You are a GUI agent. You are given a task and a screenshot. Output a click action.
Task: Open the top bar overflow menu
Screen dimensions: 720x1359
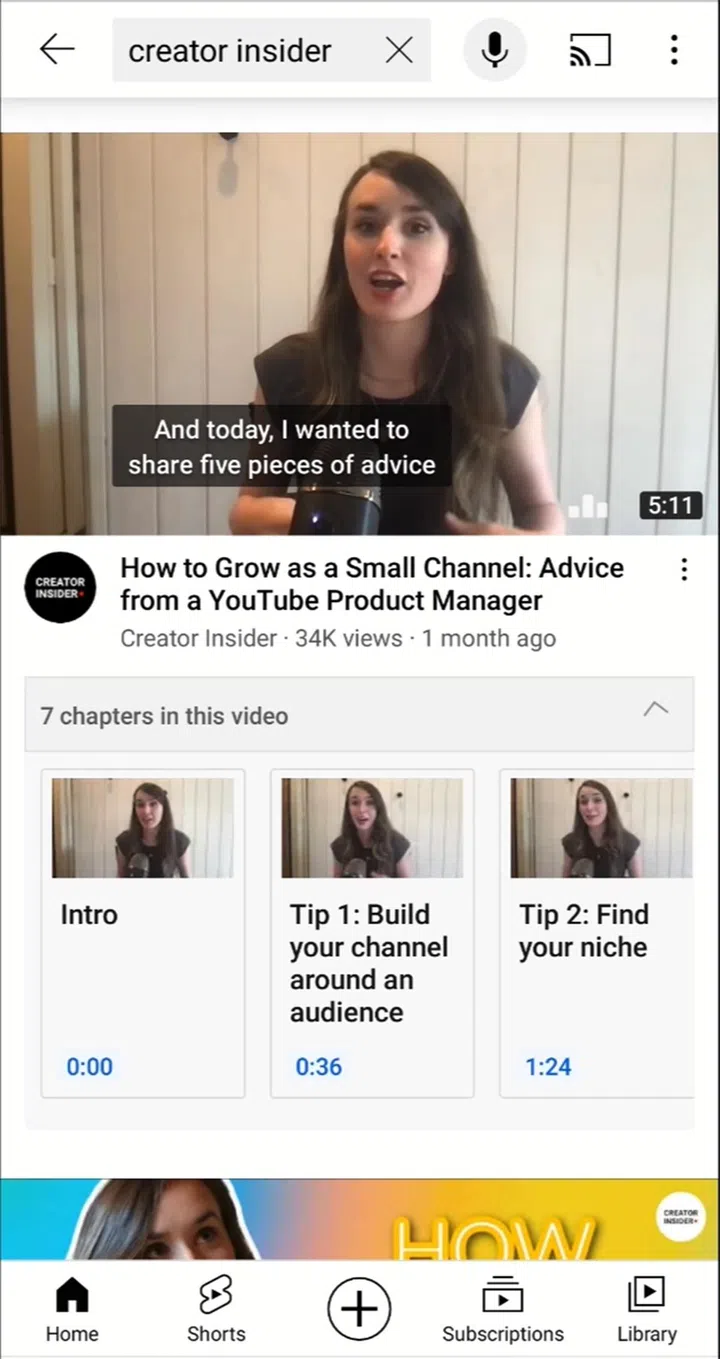click(674, 50)
